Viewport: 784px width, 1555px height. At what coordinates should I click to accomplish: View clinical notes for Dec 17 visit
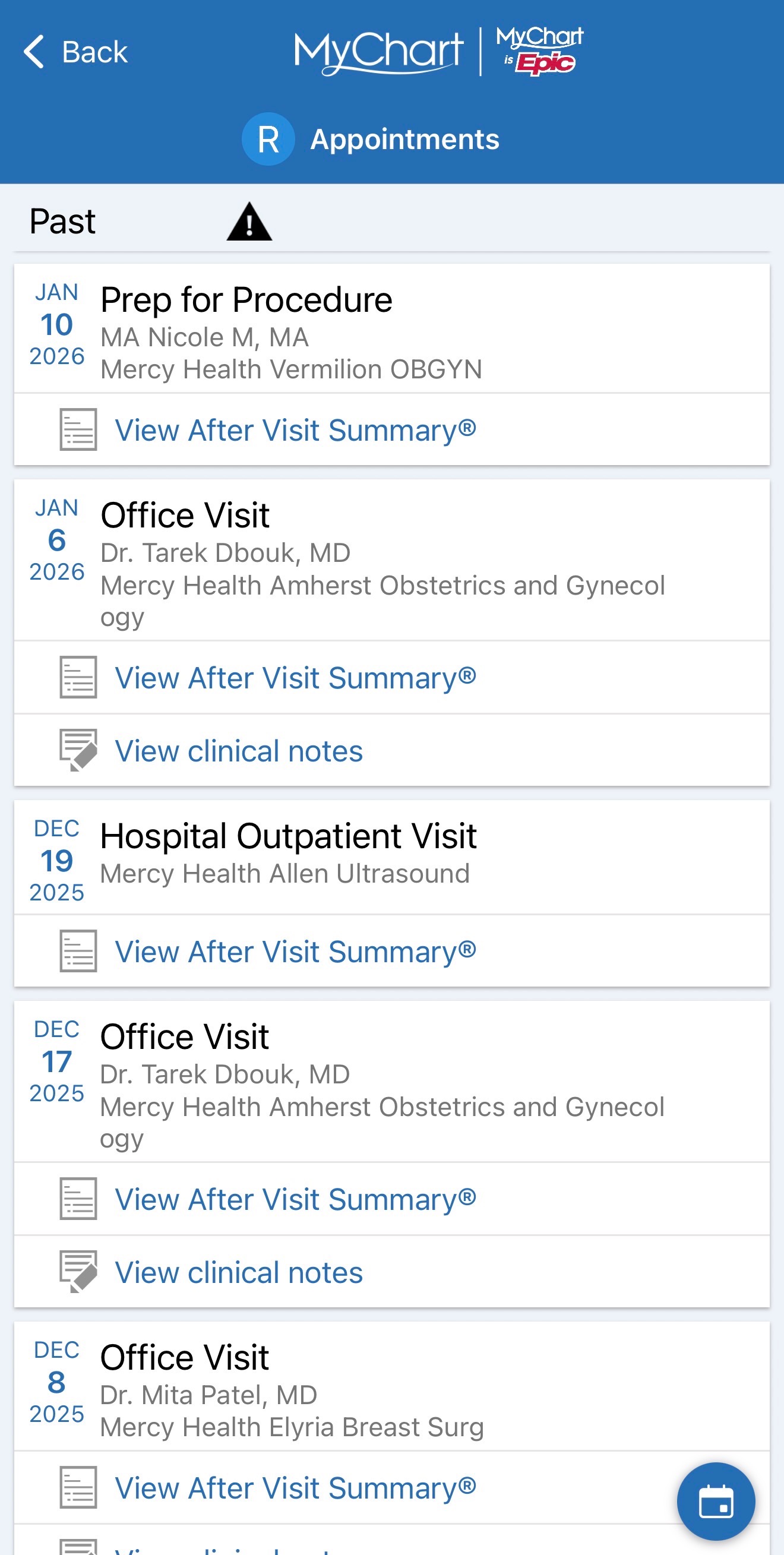pyautogui.click(x=238, y=1272)
